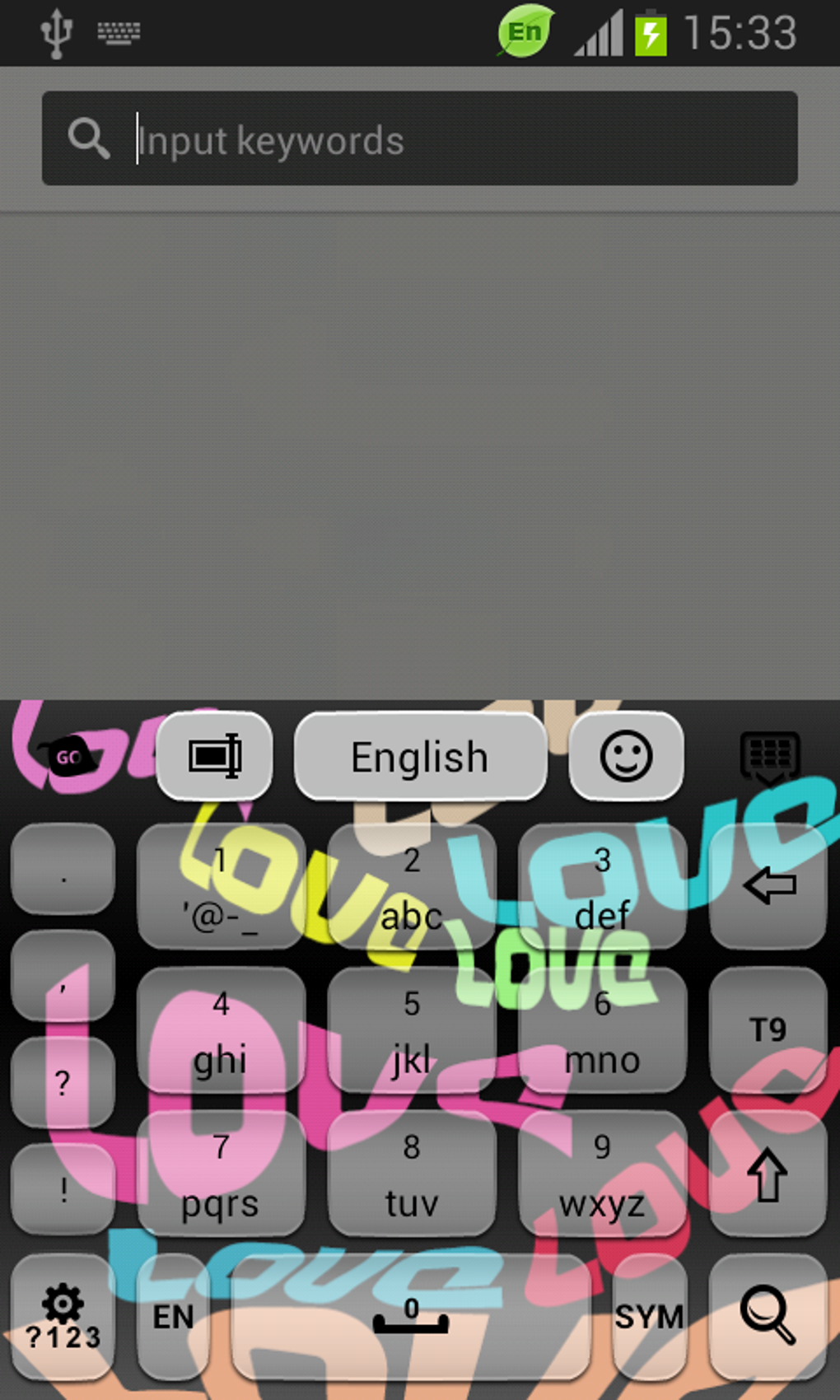Open the emoji smiley panel
The image size is (840, 1400).
(626, 756)
